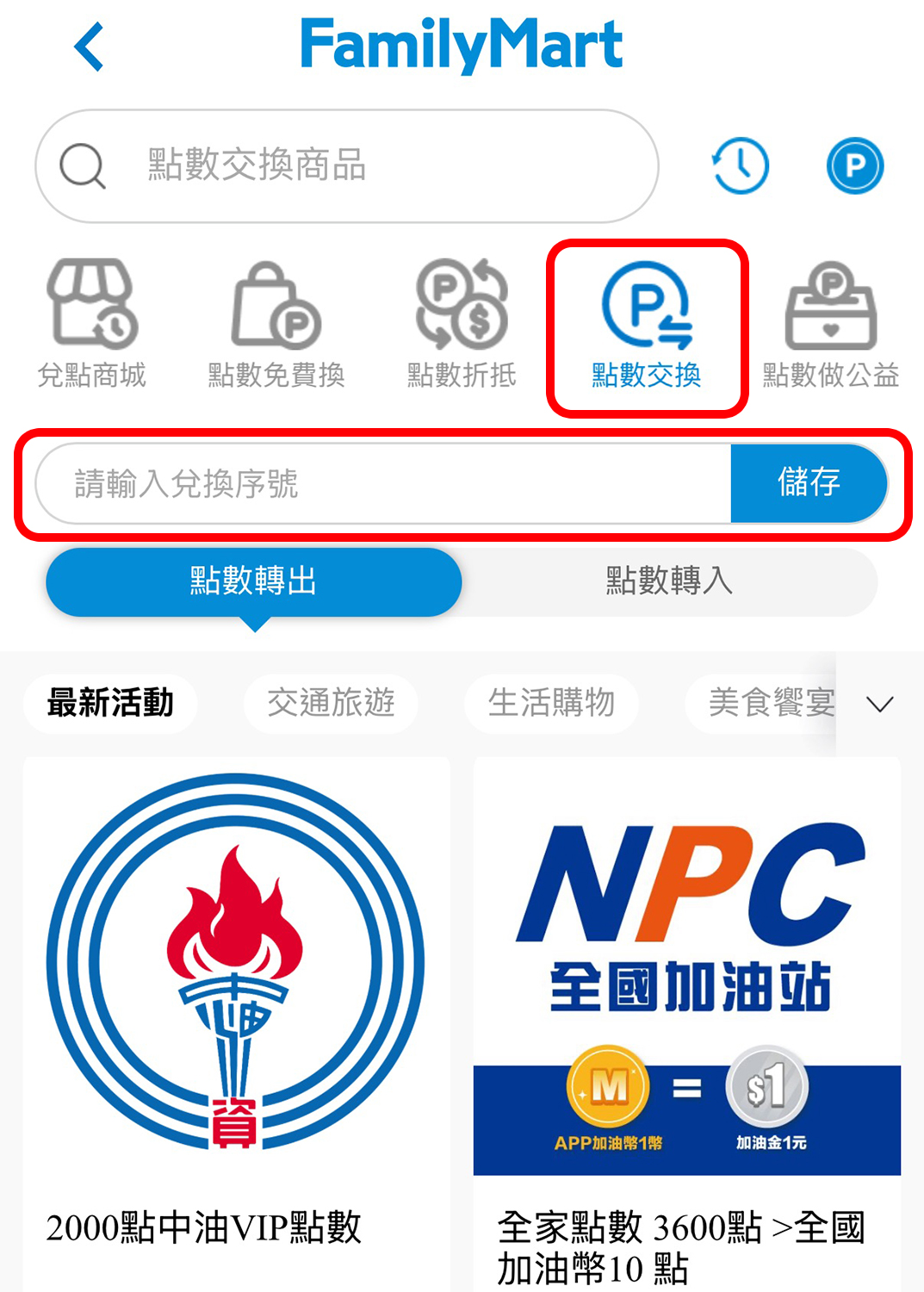The height and width of the screenshot is (1292, 924).
Task: Tap the 點數交換商品 search box
Action: pyautogui.click(x=344, y=165)
